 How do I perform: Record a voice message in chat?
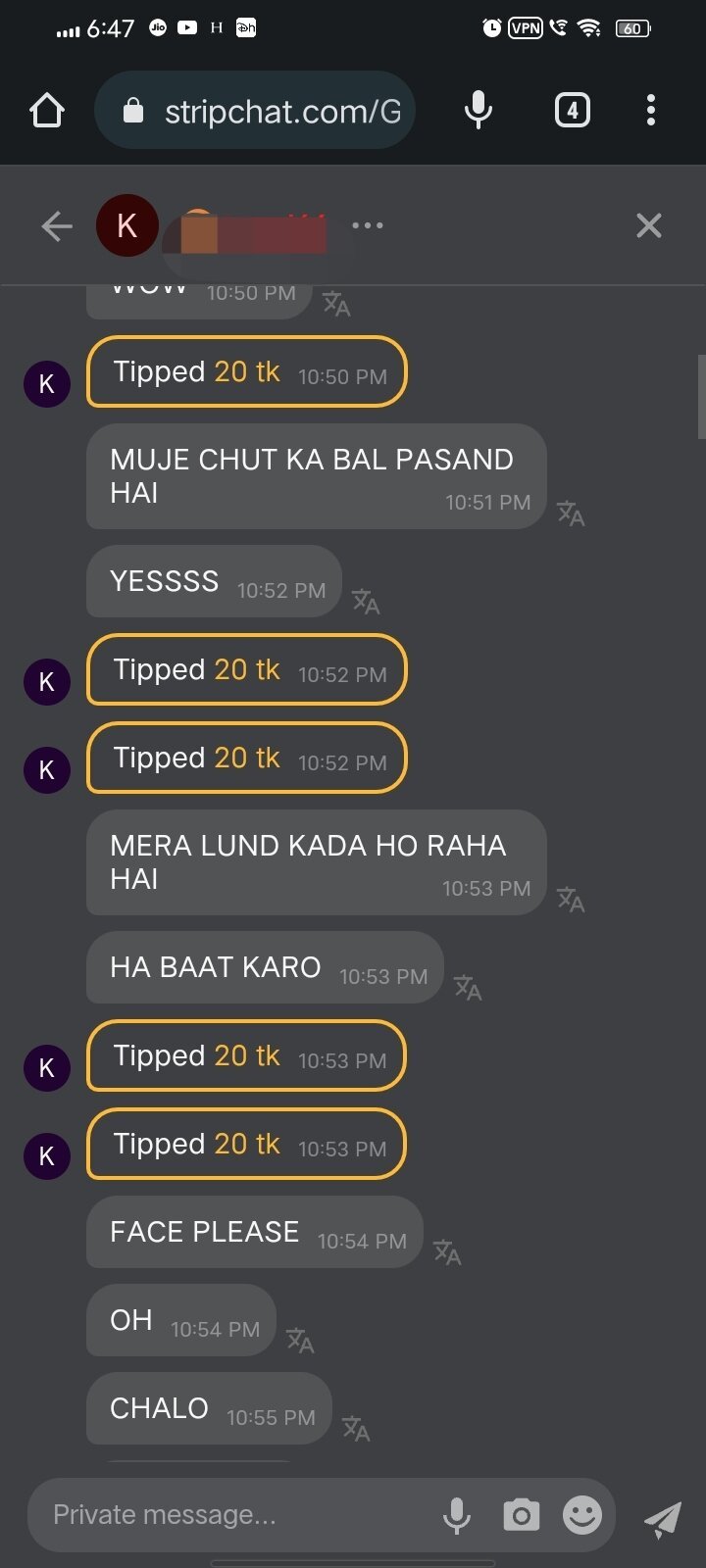[x=456, y=1515]
